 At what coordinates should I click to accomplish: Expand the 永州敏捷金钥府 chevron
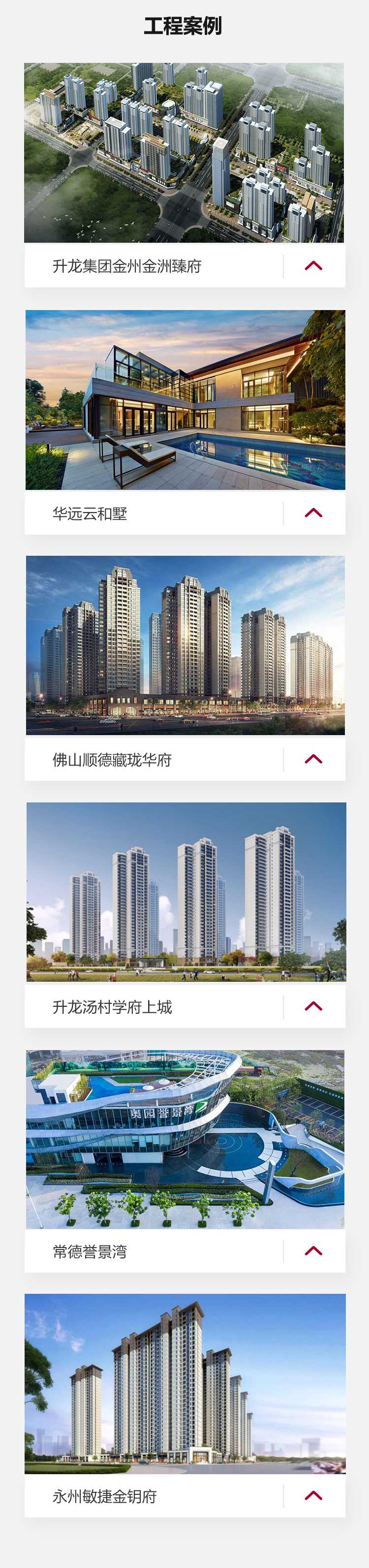tap(313, 1495)
